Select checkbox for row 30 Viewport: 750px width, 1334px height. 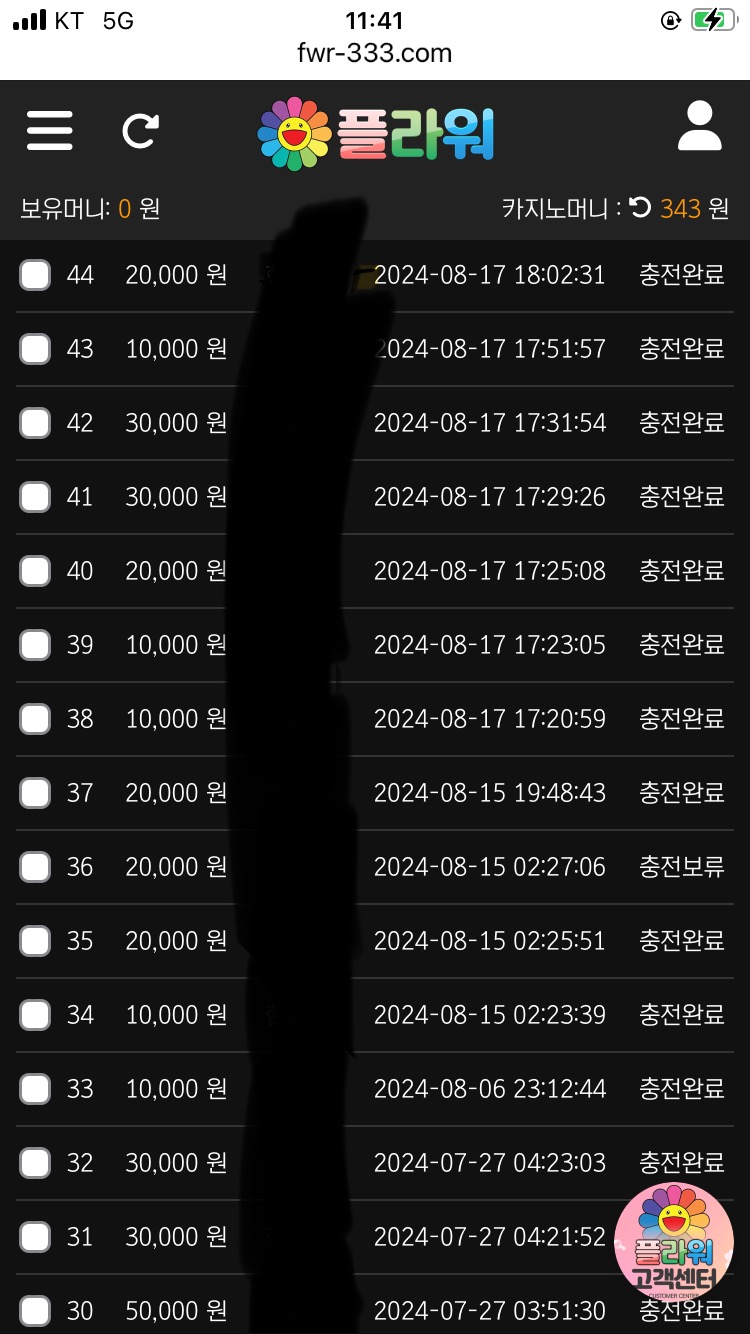tap(35, 1311)
